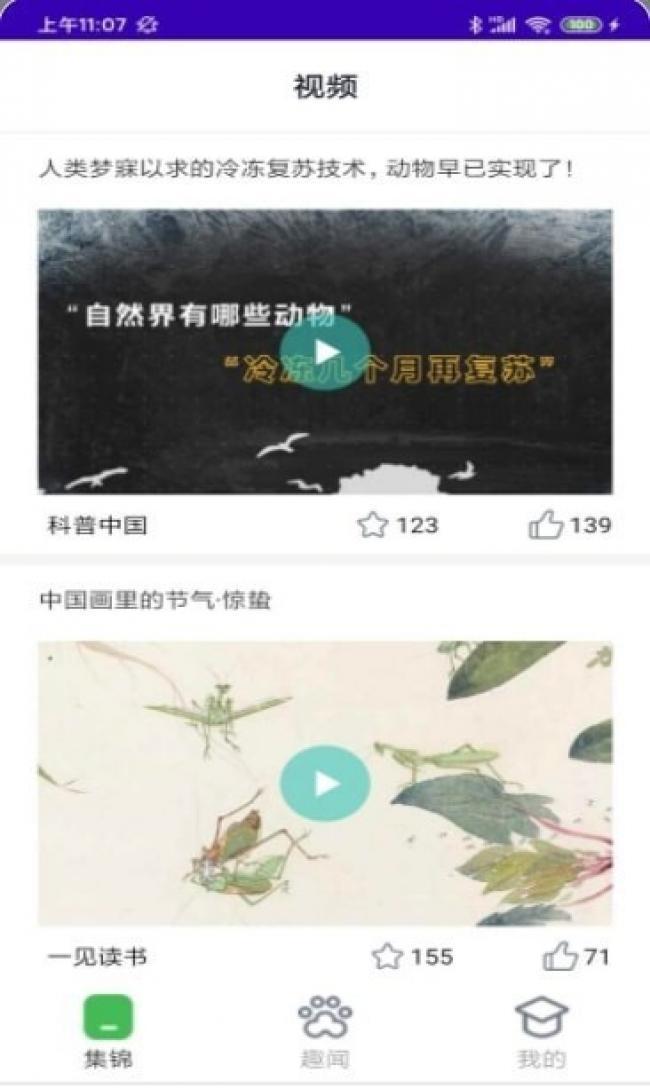Image resolution: width=650 pixels, height=1088 pixels.
Task: Like the 一见读书 video with thumbs-up
Action: [x=560, y=957]
